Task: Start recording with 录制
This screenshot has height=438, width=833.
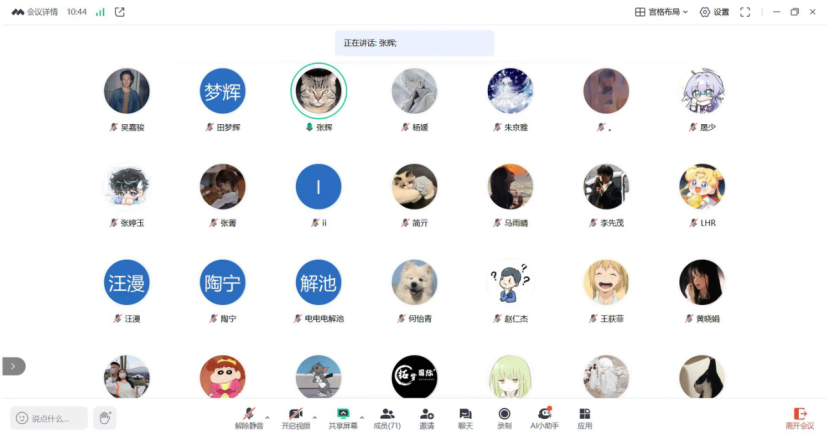Action: [504, 417]
